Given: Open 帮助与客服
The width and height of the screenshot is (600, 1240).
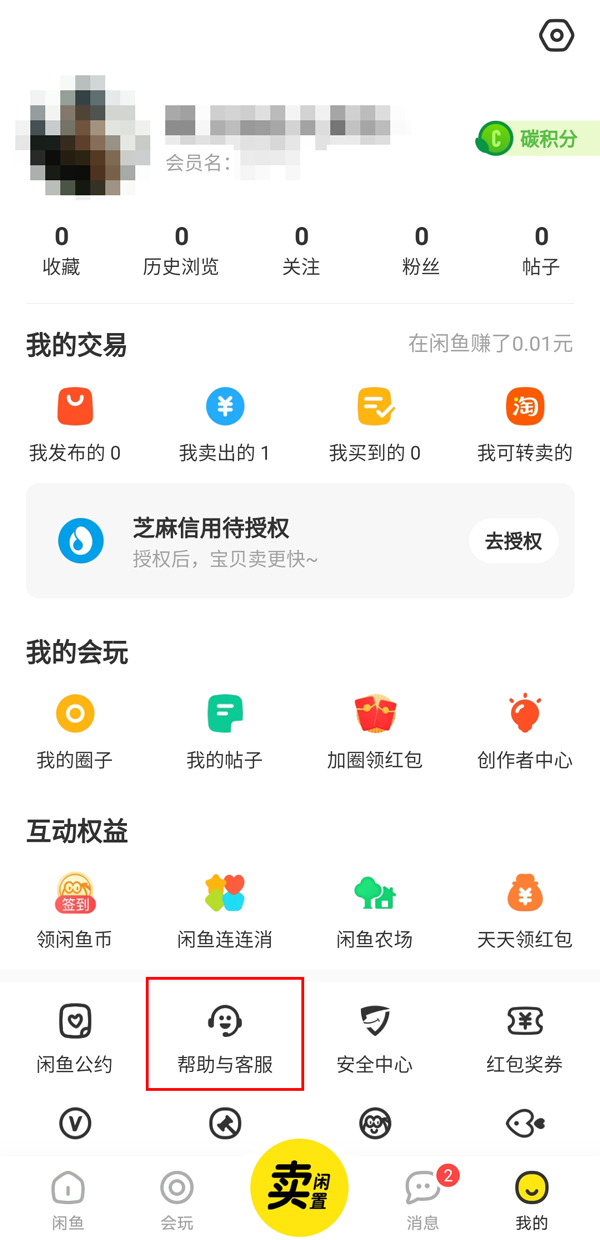Looking at the screenshot, I should pyautogui.click(x=225, y=1036).
